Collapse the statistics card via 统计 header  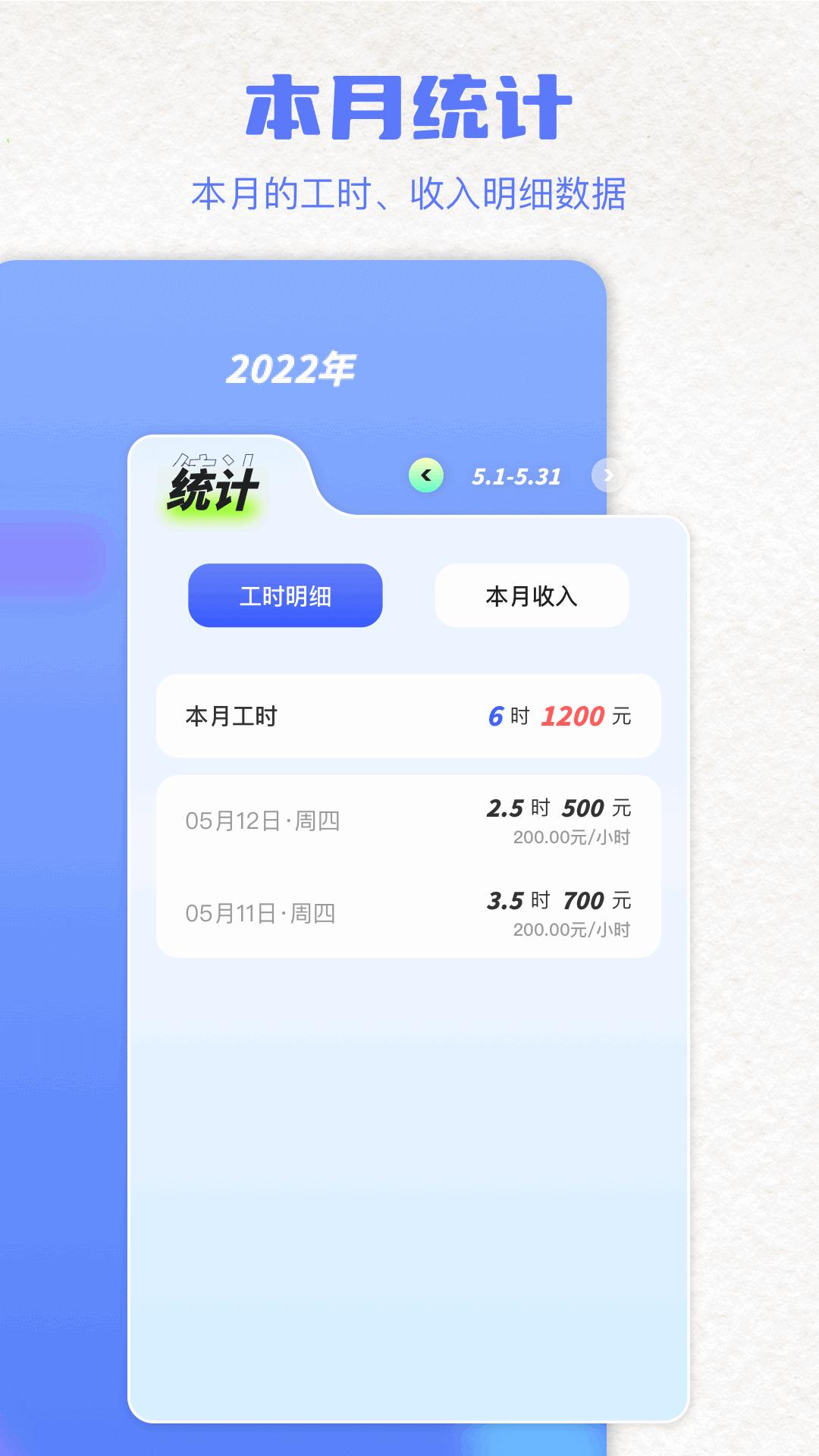[x=215, y=483]
